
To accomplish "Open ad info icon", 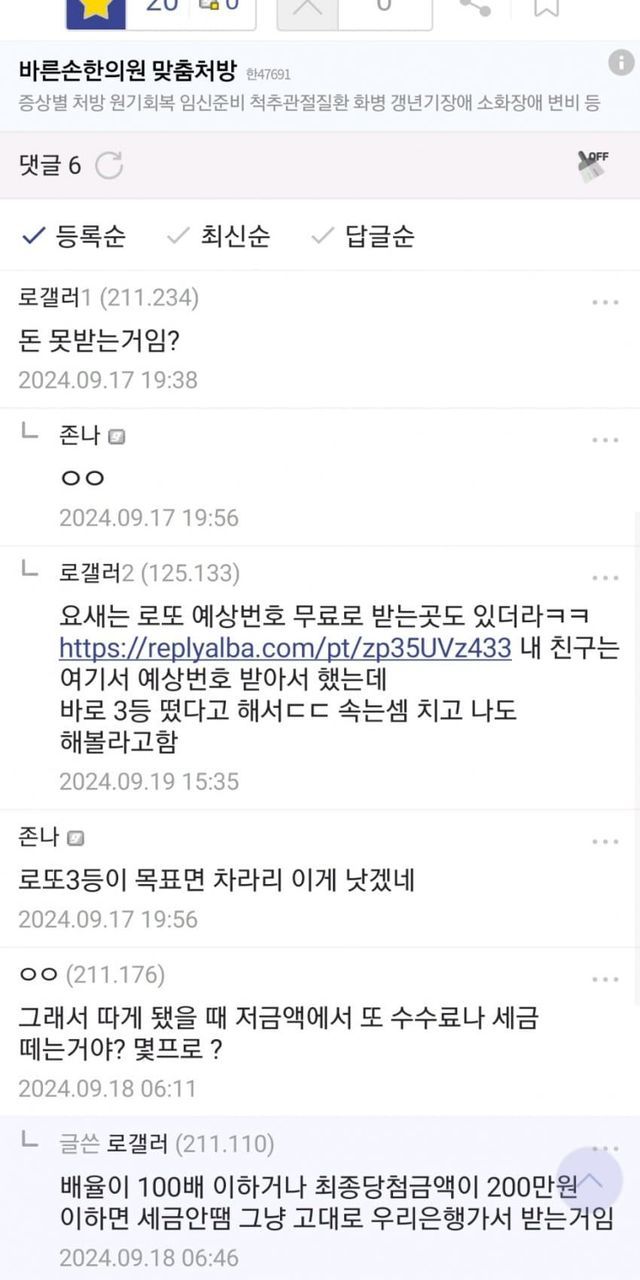I will (x=621, y=63).
